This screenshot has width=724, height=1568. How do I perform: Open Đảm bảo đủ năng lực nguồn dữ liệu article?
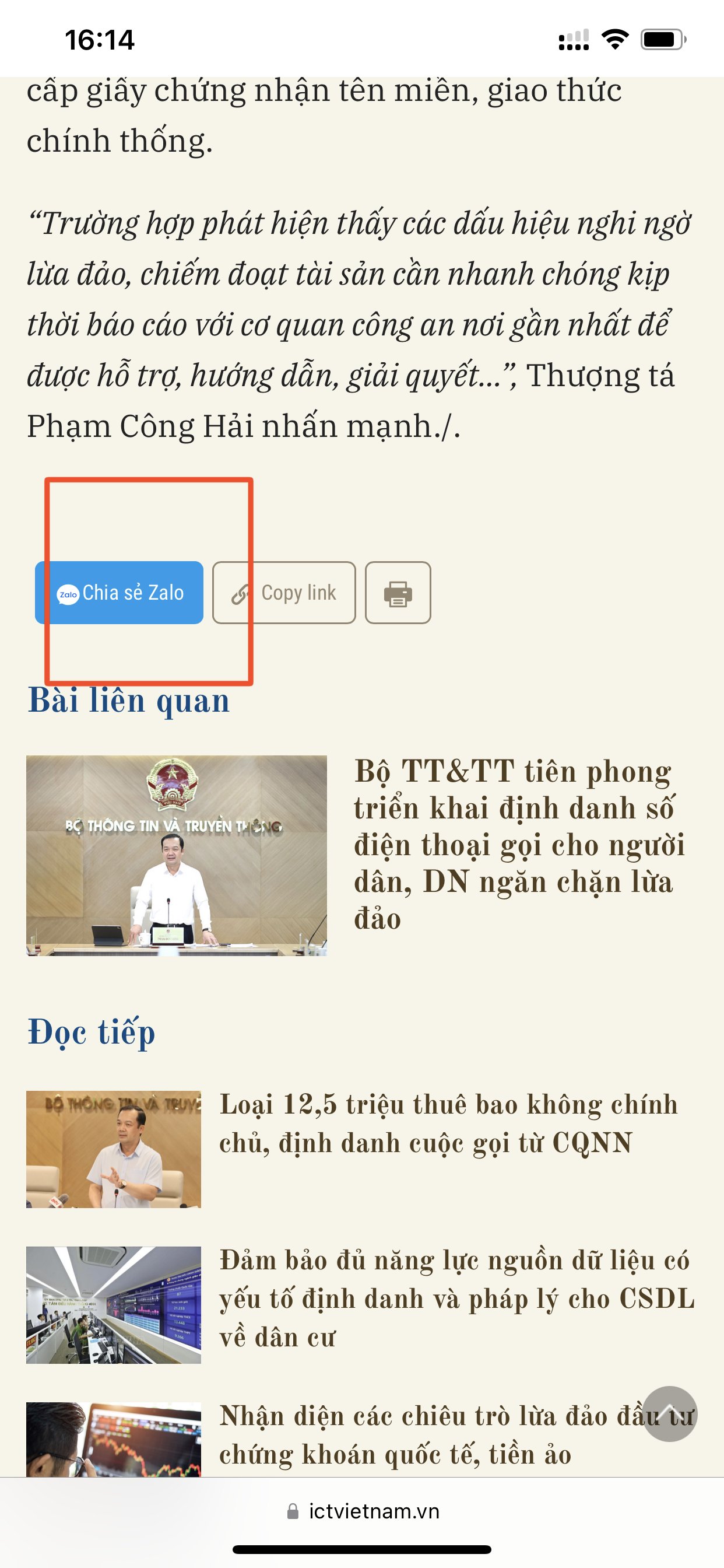coord(457,1298)
